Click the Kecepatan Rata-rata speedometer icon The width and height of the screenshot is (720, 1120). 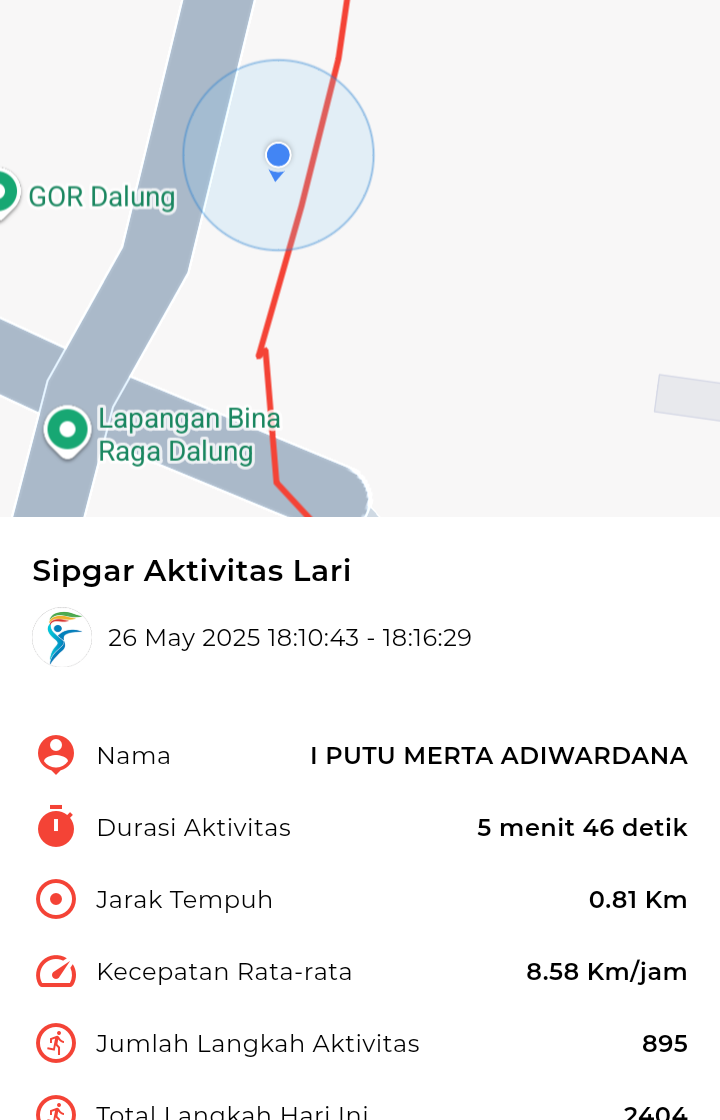point(55,971)
